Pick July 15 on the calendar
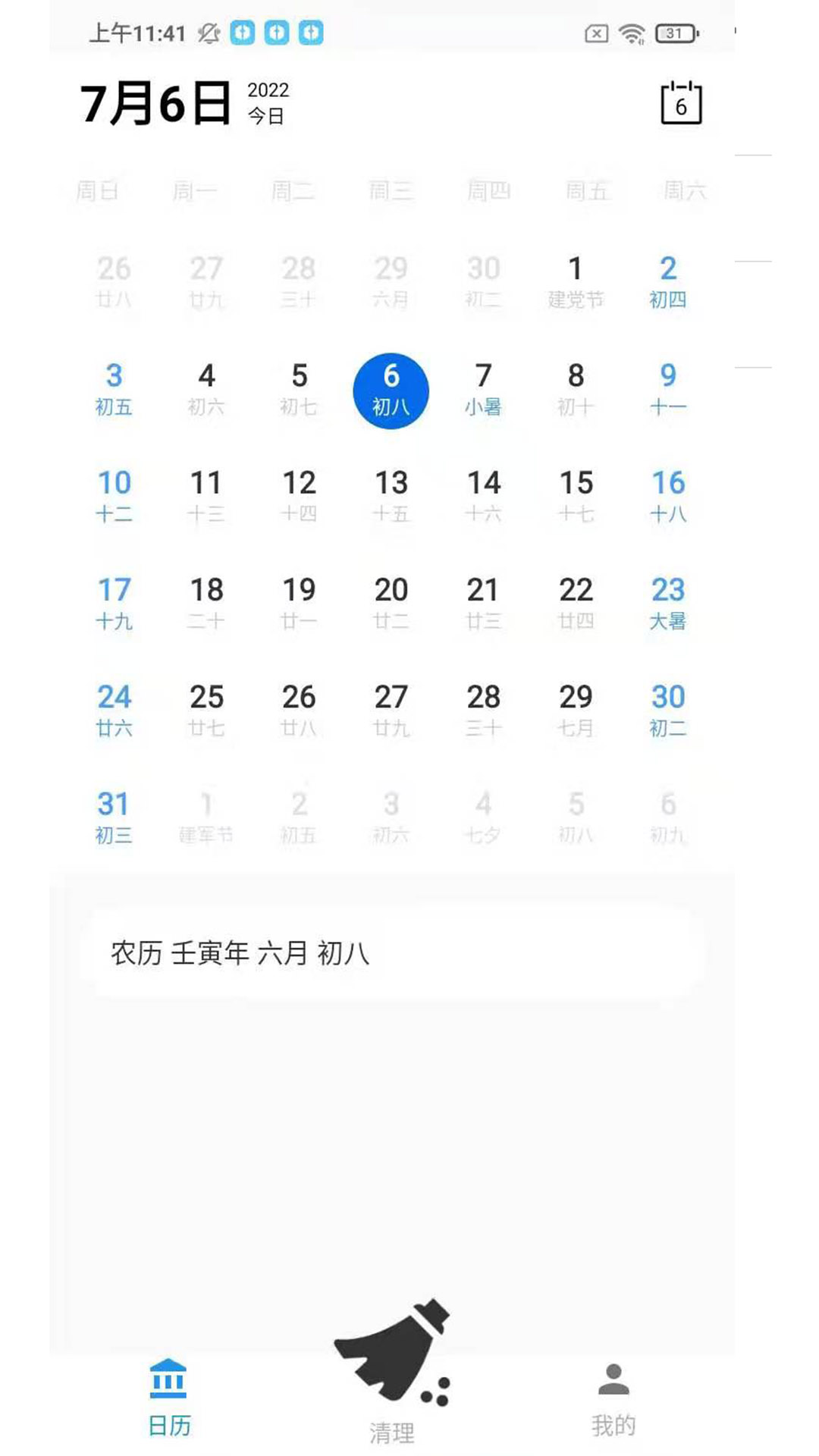 coord(576,497)
